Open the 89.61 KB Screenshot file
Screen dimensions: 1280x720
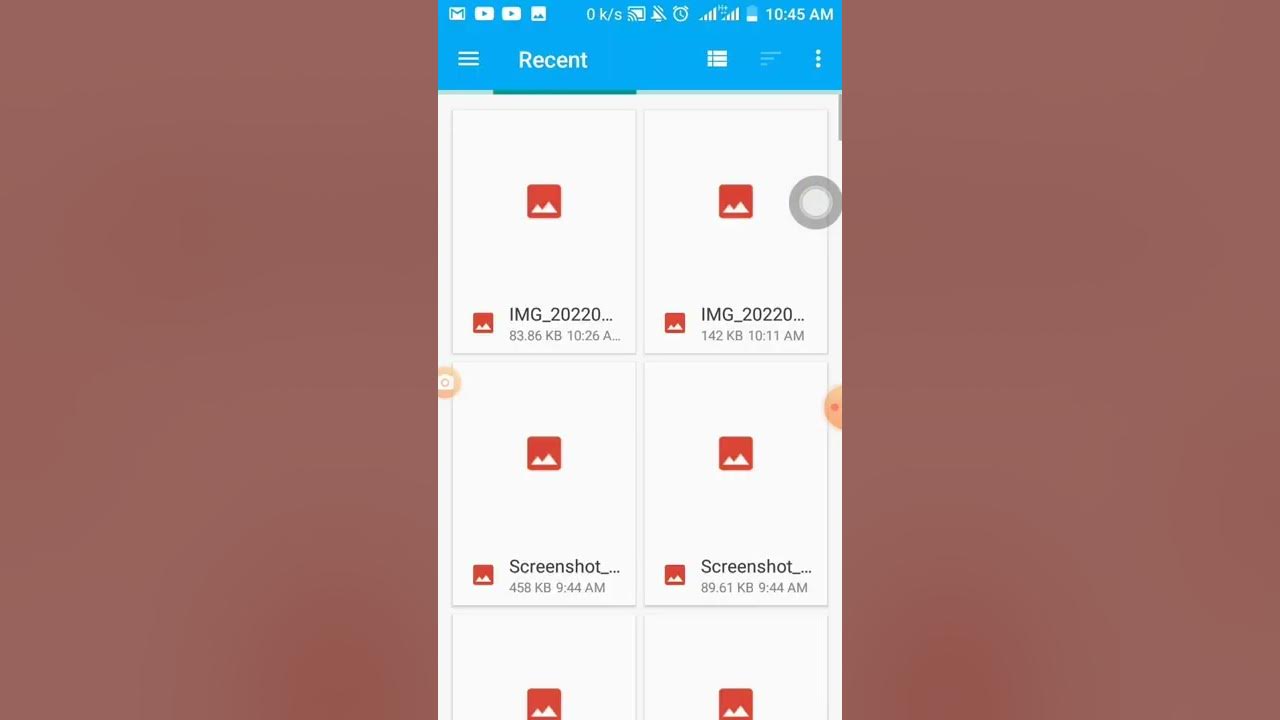point(735,484)
